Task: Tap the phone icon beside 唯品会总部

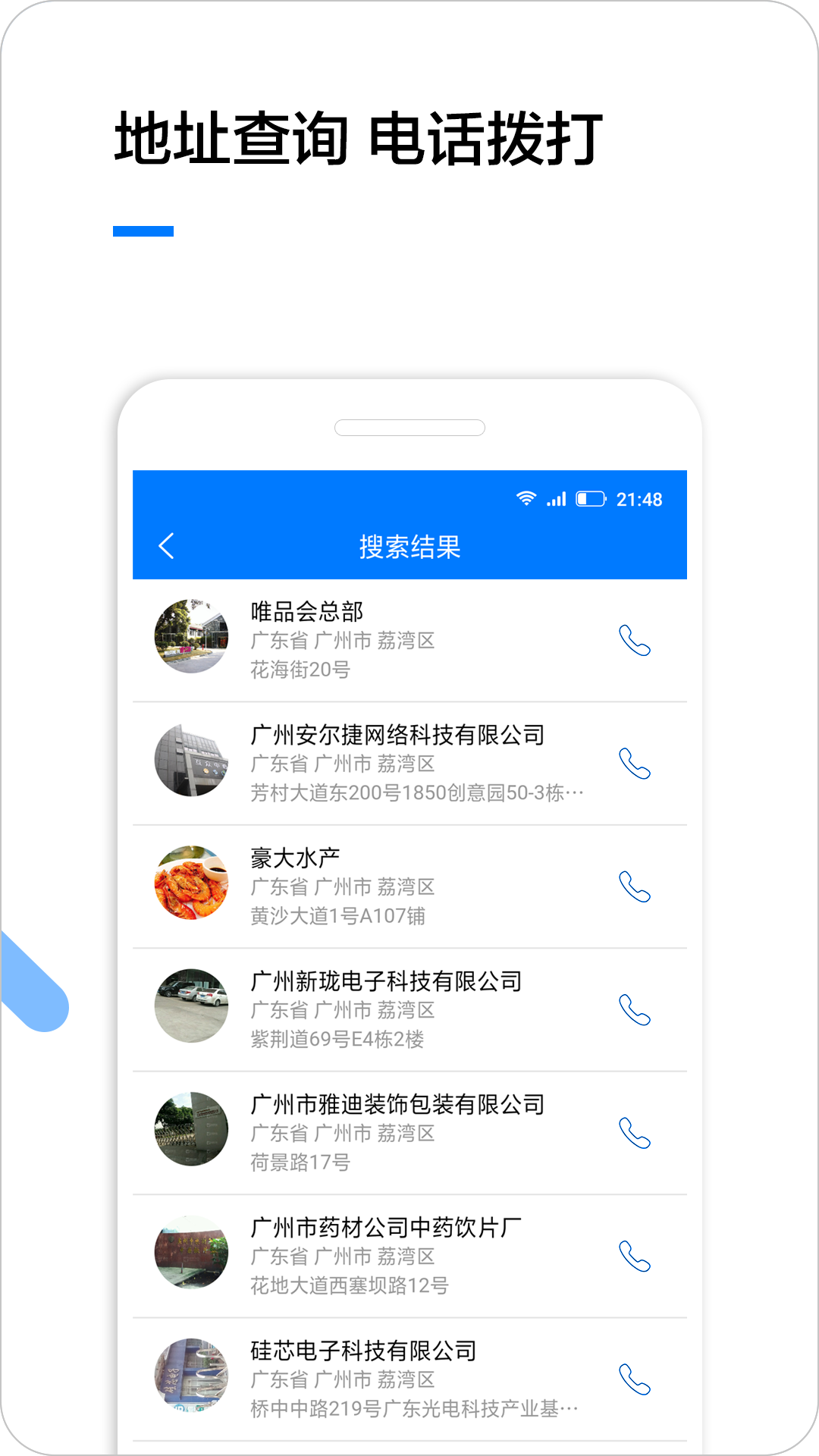Action: pos(635,641)
